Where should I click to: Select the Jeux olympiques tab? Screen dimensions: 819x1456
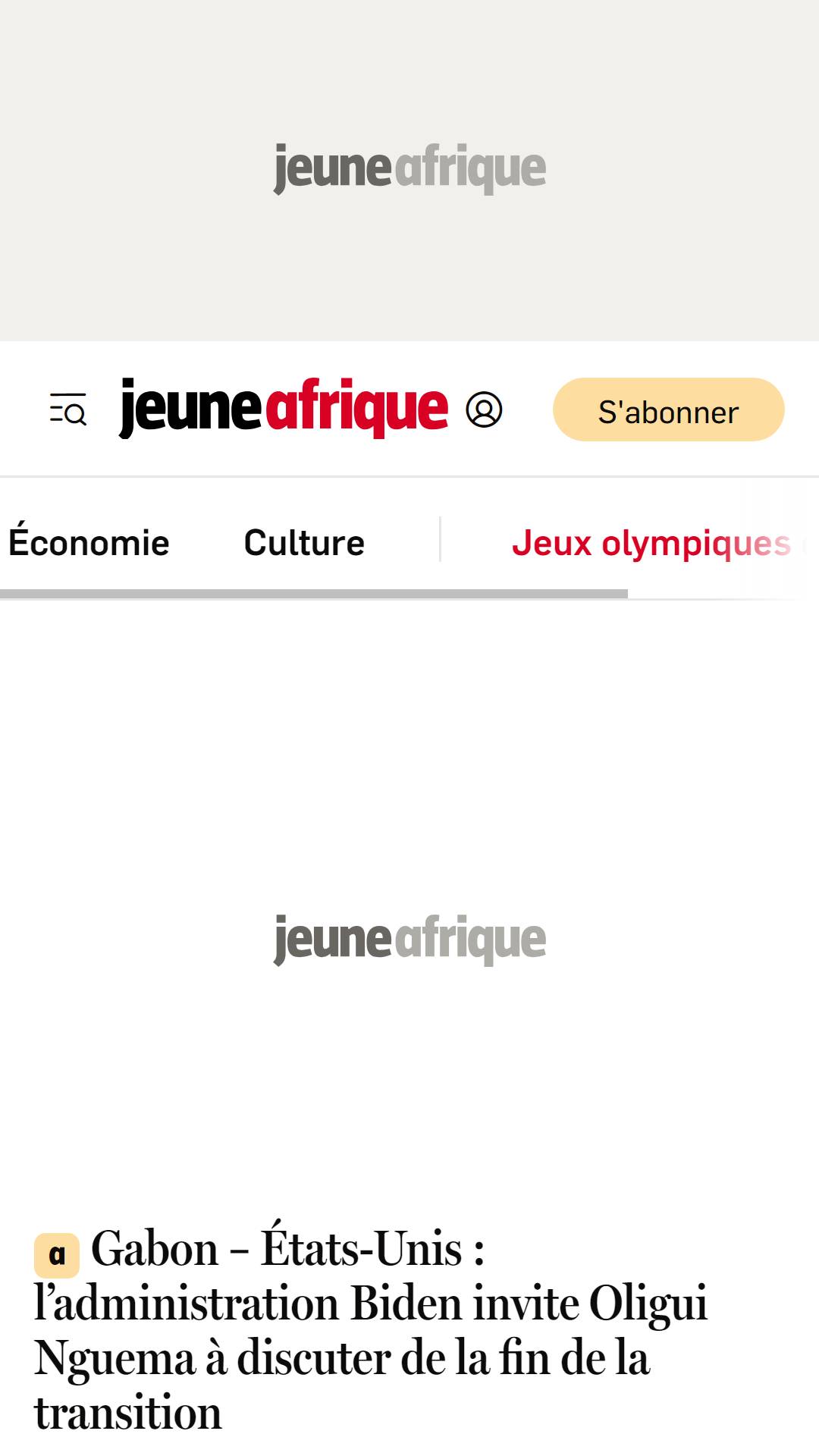[651, 544]
